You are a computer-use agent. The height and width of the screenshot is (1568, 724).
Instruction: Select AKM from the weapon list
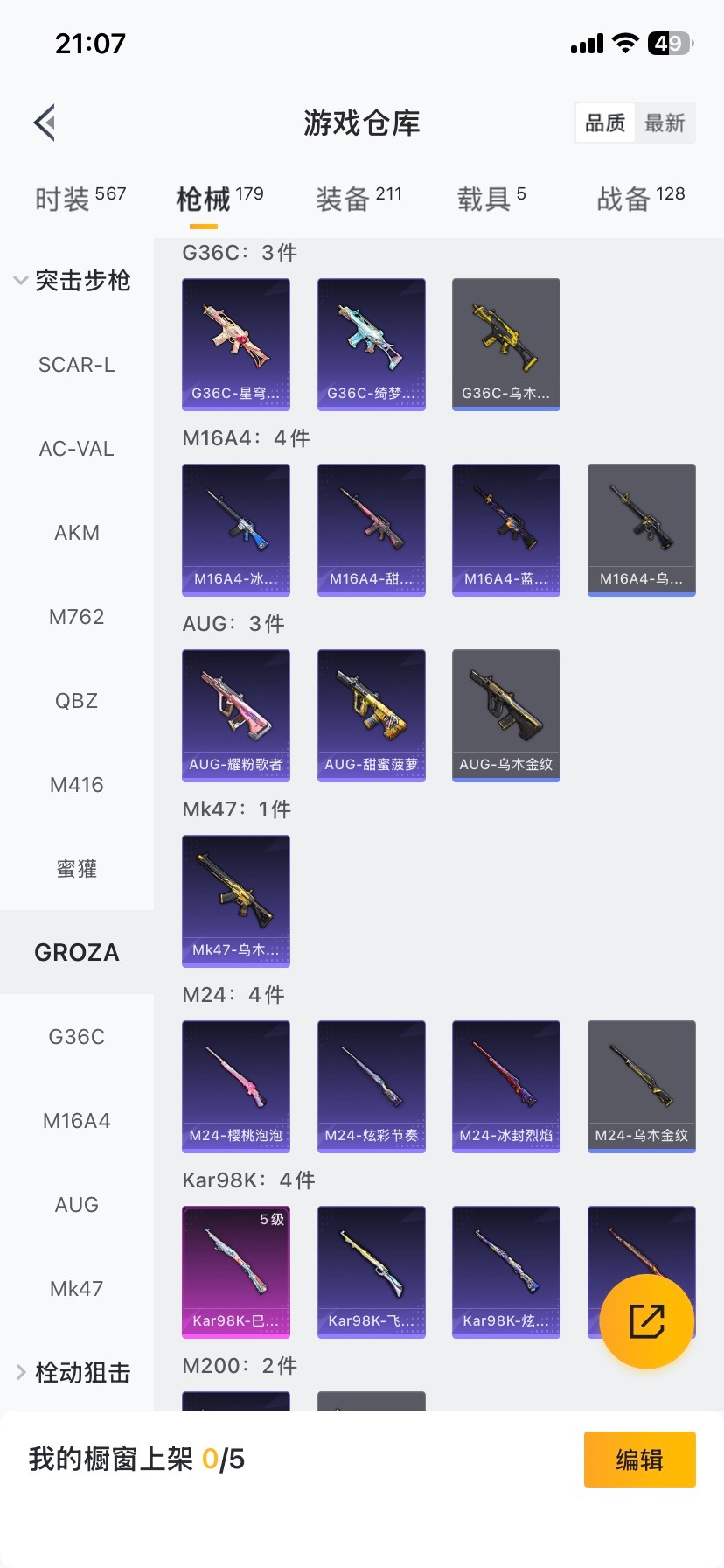point(77,533)
